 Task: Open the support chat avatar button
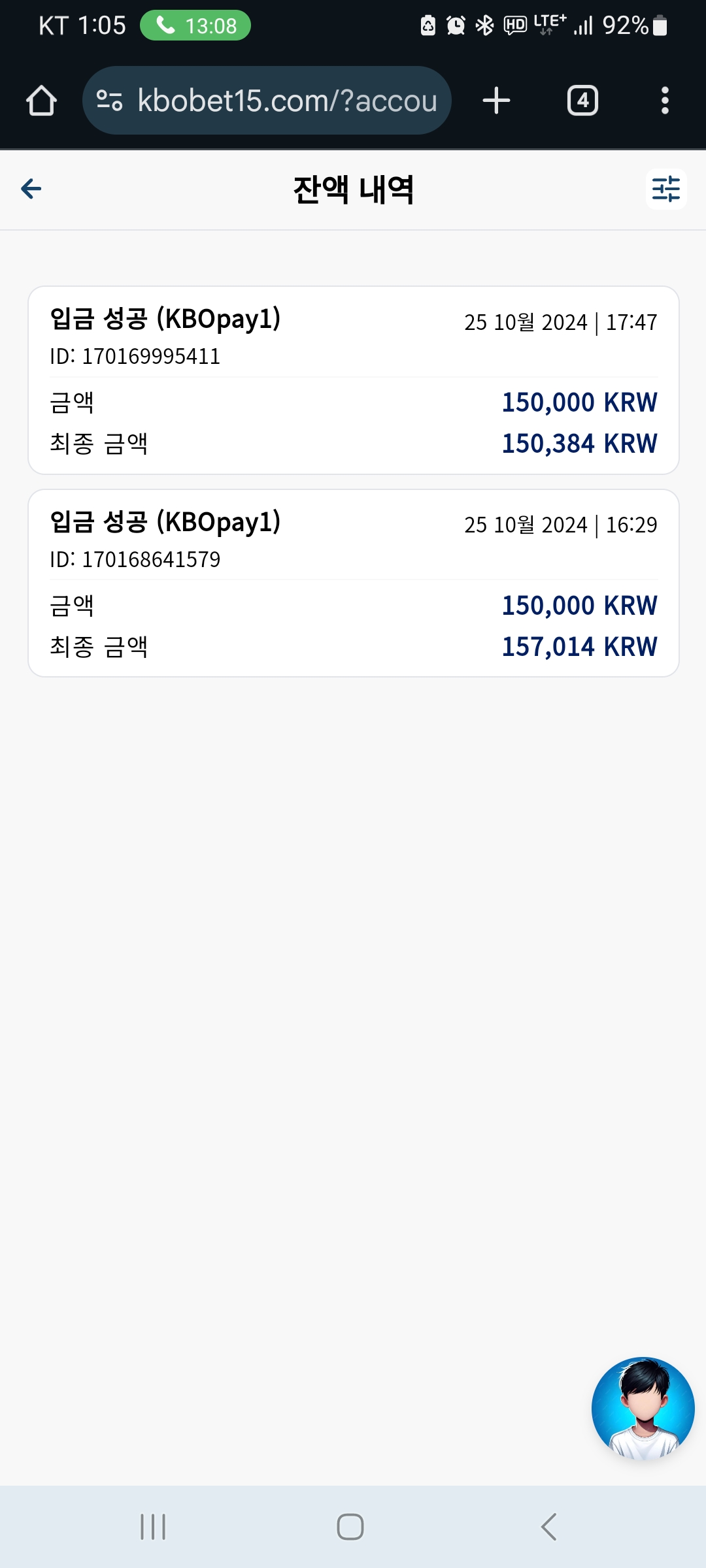pos(643,1409)
